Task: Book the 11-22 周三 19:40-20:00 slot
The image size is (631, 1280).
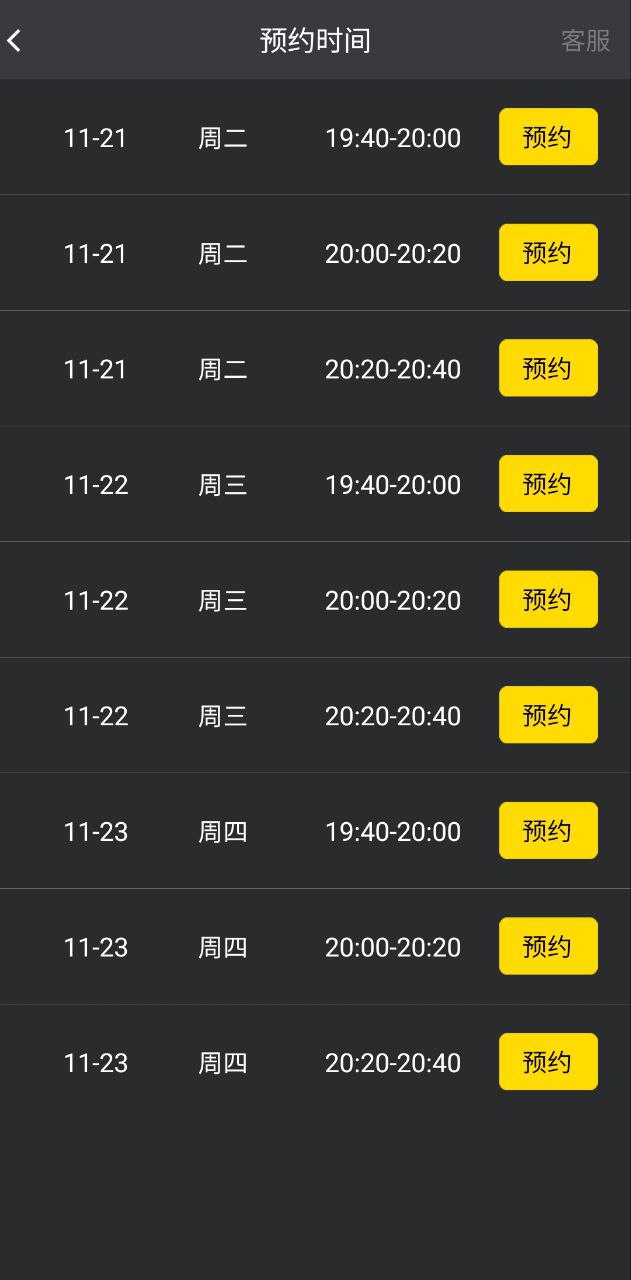Action: (548, 484)
